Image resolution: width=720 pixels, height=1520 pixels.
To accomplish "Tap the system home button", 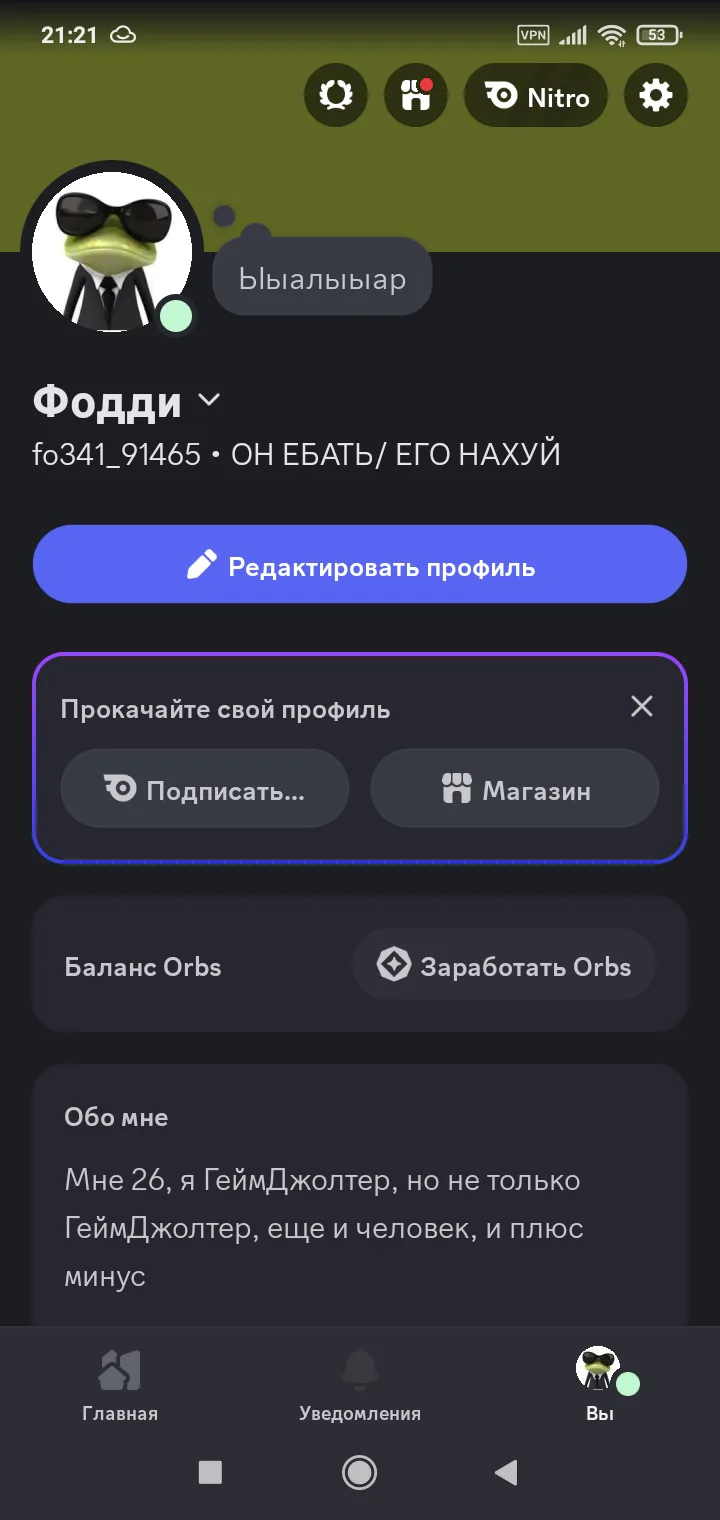I will pos(359,1472).
